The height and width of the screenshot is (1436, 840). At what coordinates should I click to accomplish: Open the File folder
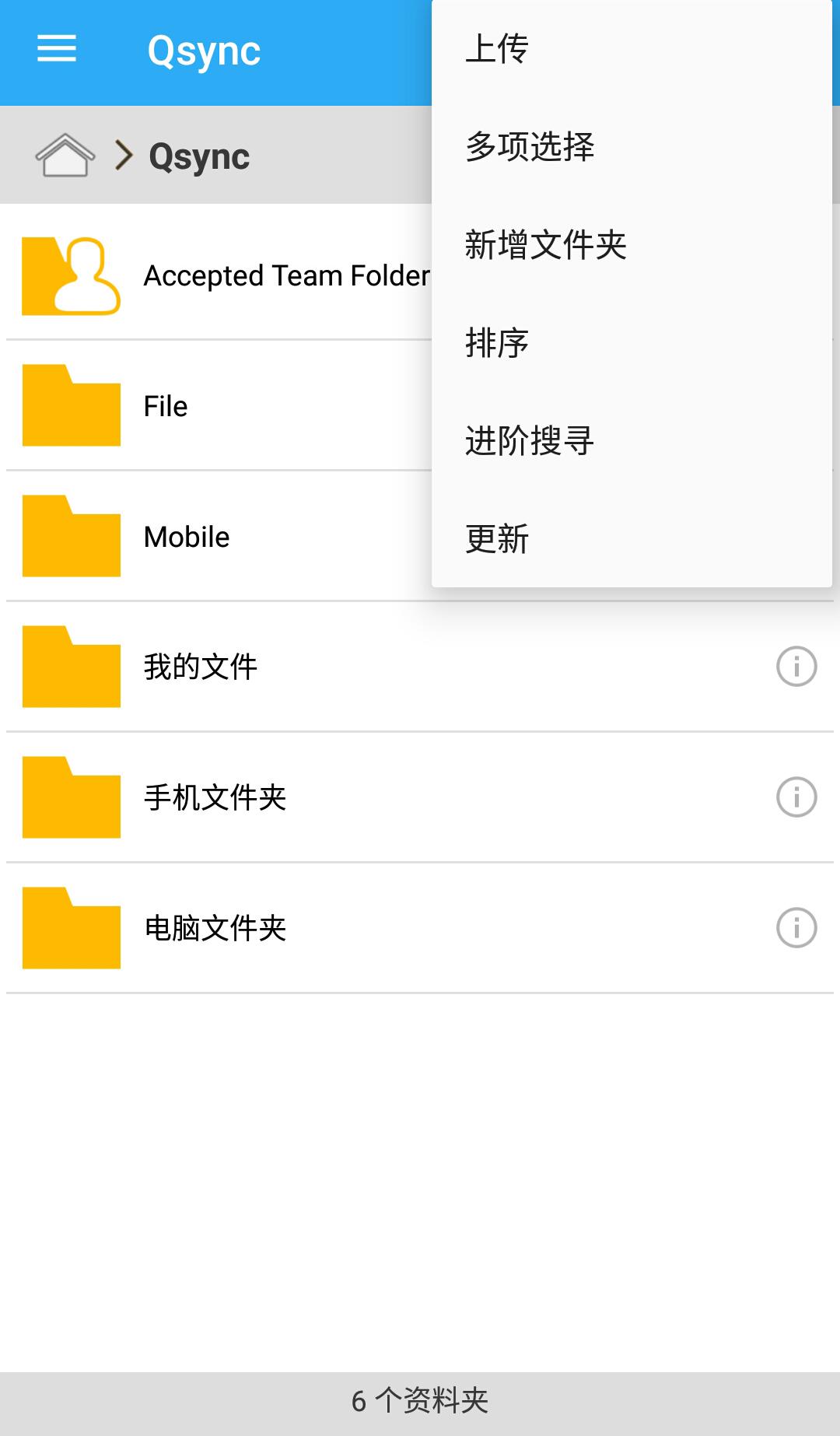[x=165, y=406]
